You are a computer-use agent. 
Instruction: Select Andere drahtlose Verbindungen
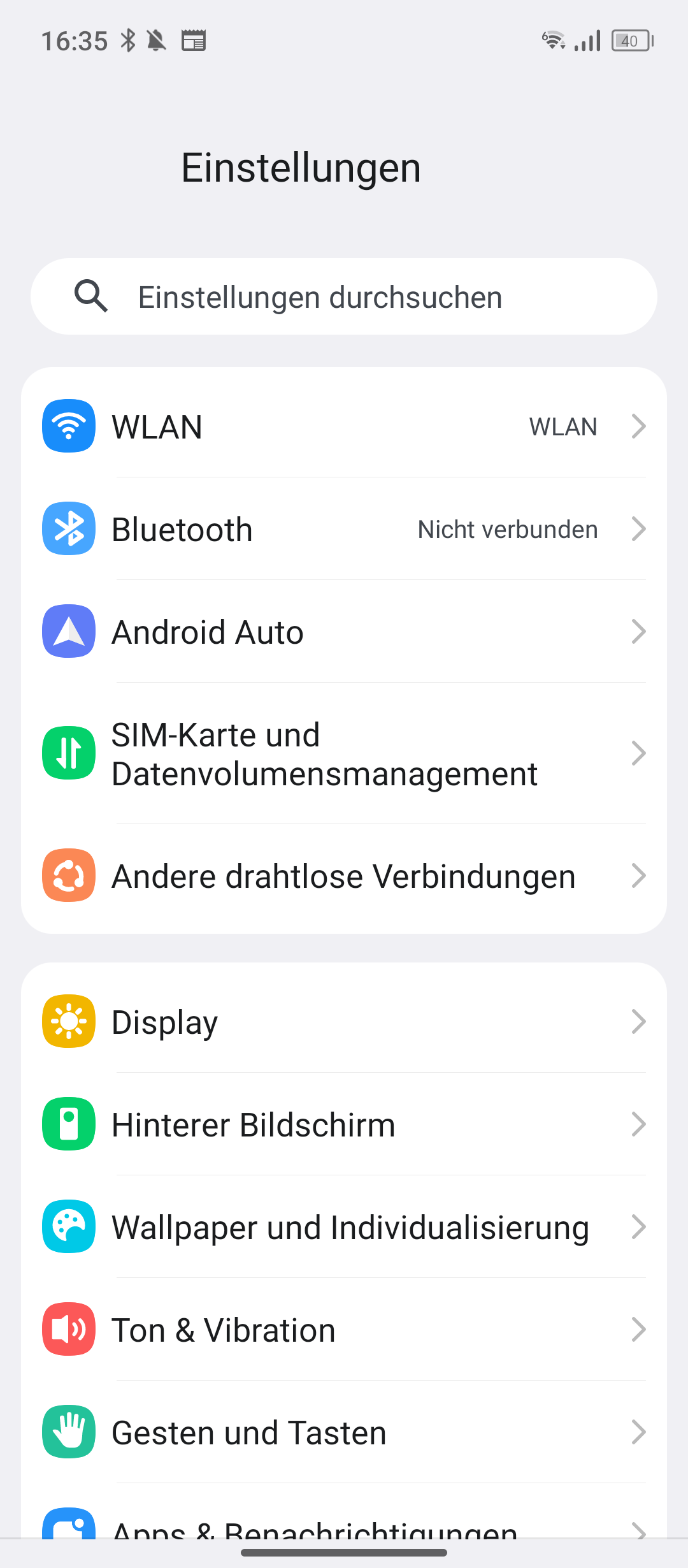coord(344,876)
